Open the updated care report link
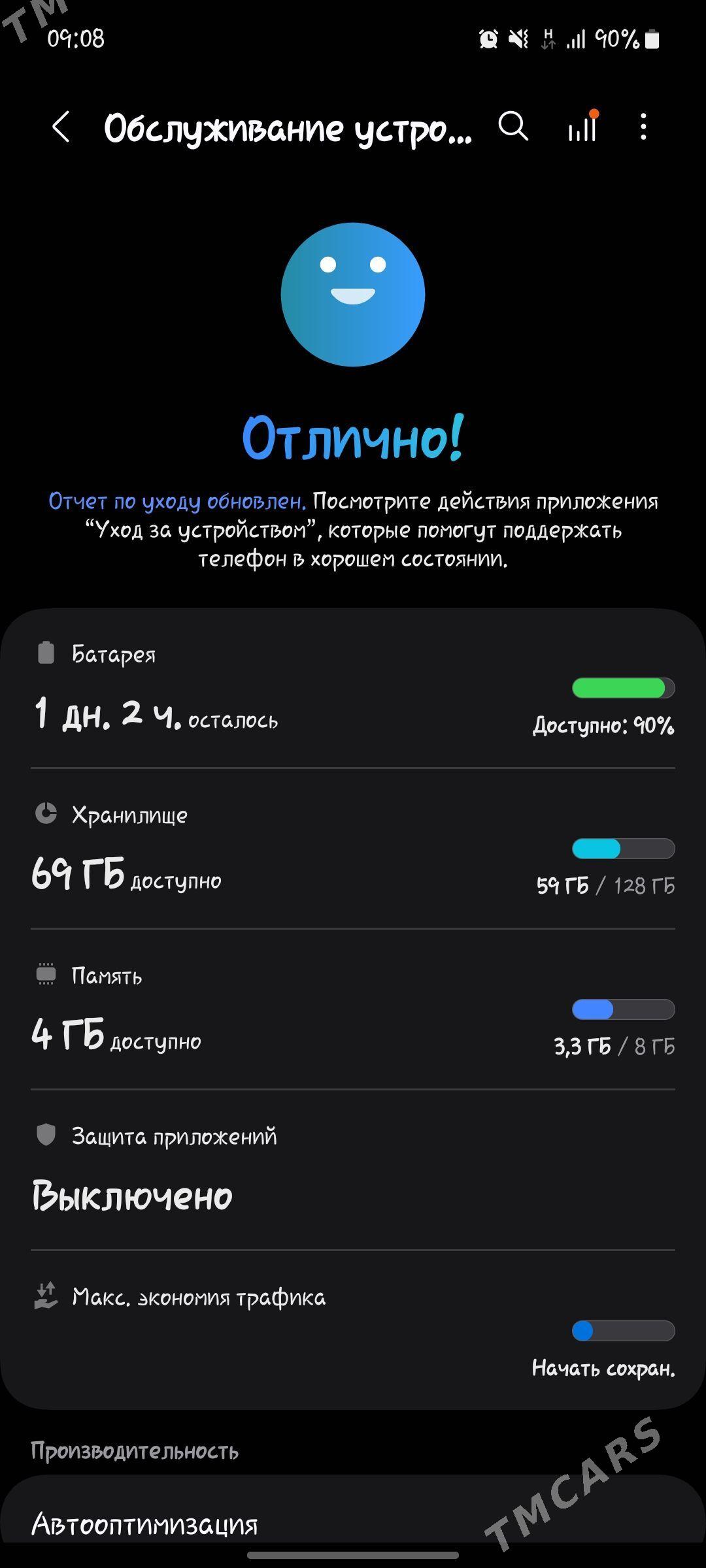706x1568 pixels. (x=176, y=501)
